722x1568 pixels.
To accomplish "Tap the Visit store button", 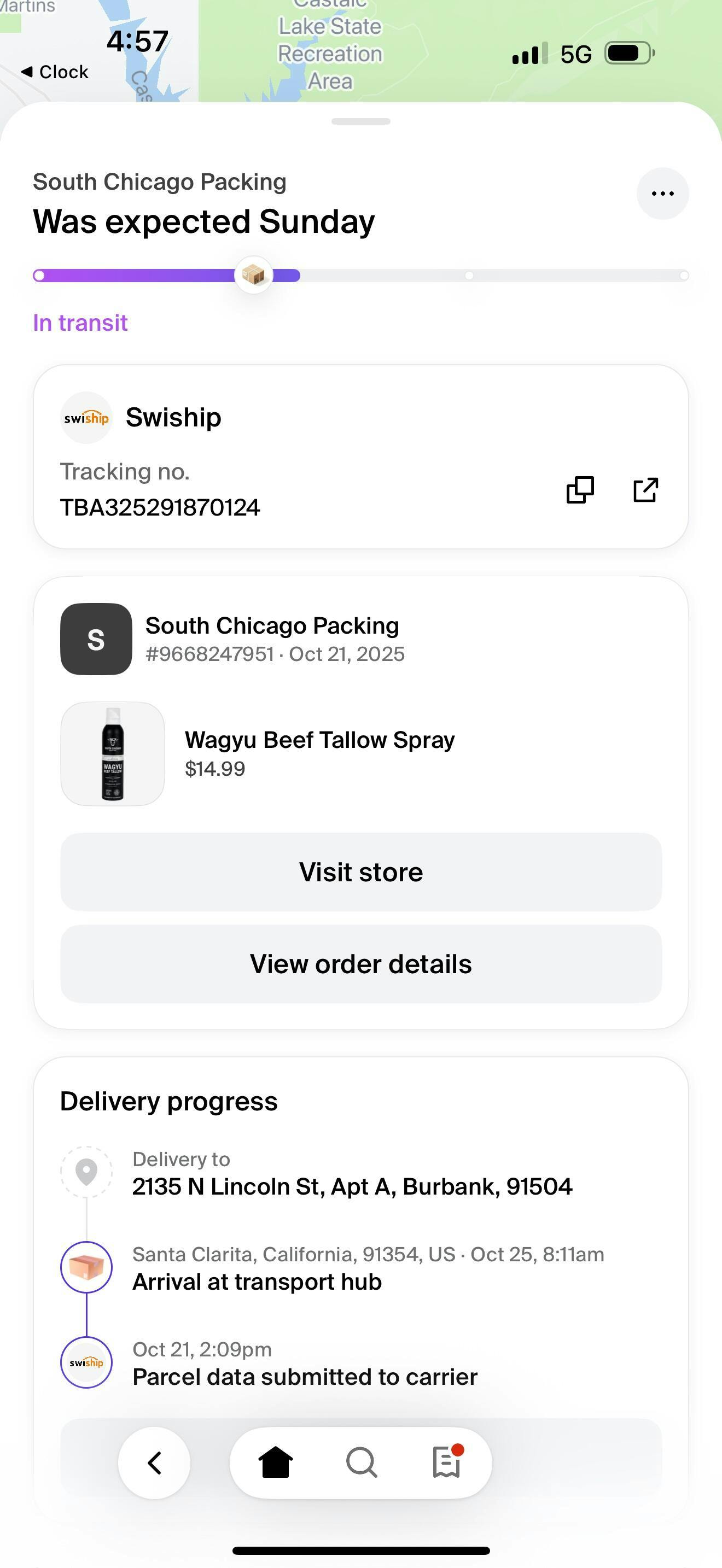I will (x=361, y=871).
